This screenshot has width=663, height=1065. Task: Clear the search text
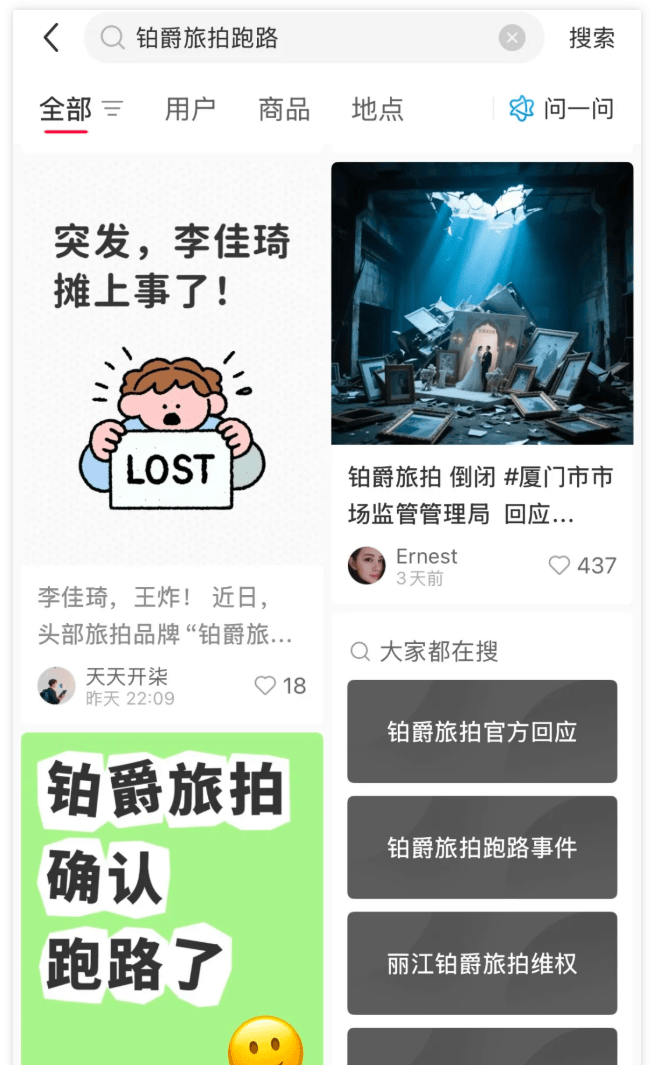point(512,38)
